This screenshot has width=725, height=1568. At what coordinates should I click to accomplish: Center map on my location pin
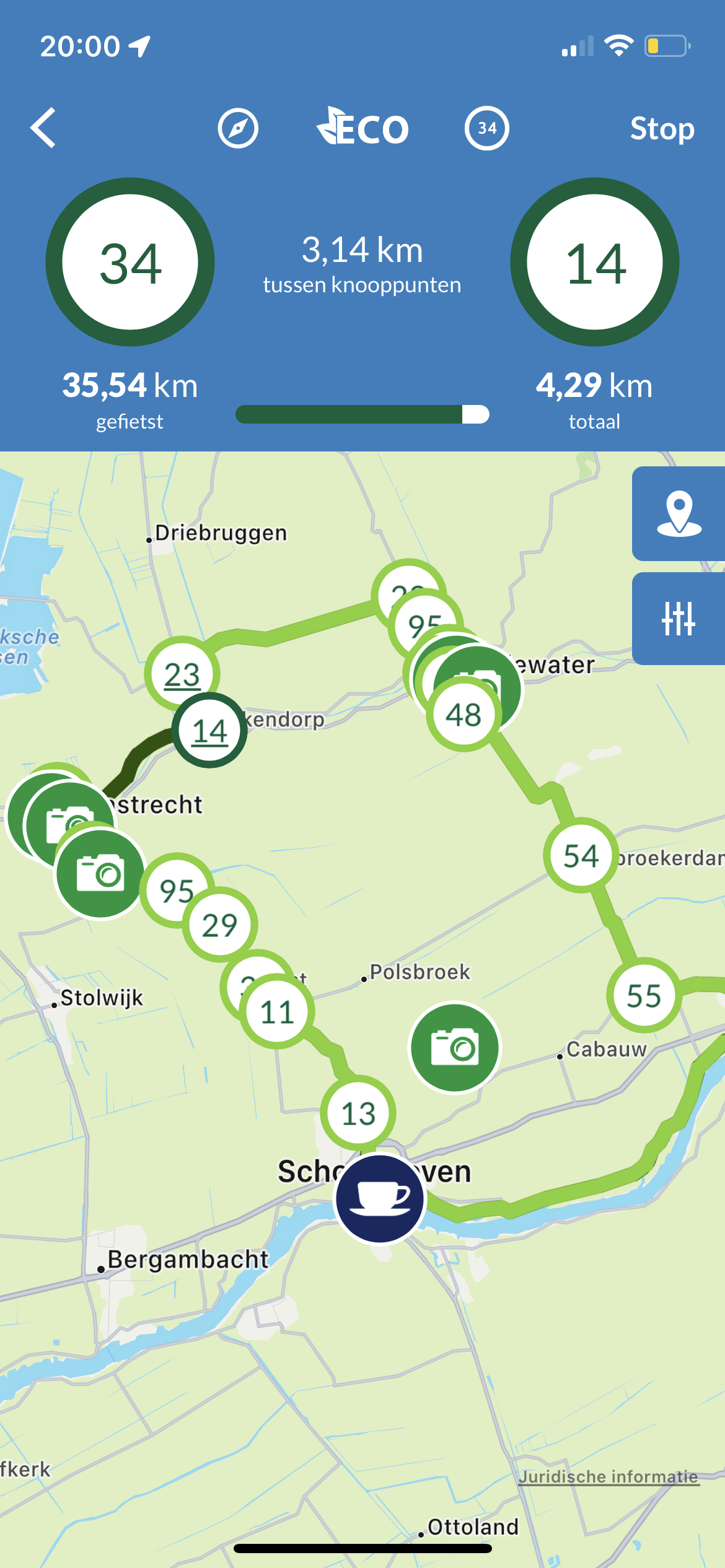click(679, 514)
